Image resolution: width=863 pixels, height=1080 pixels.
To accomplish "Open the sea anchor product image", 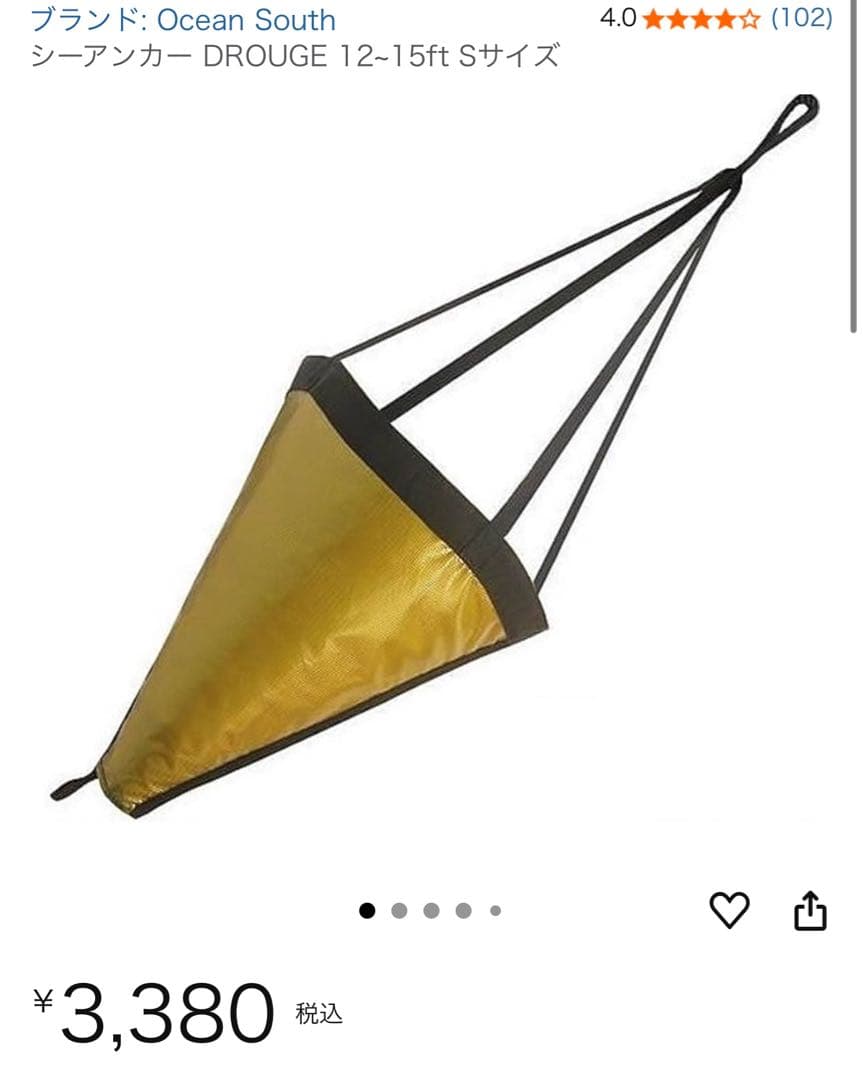I will [430, 460].
